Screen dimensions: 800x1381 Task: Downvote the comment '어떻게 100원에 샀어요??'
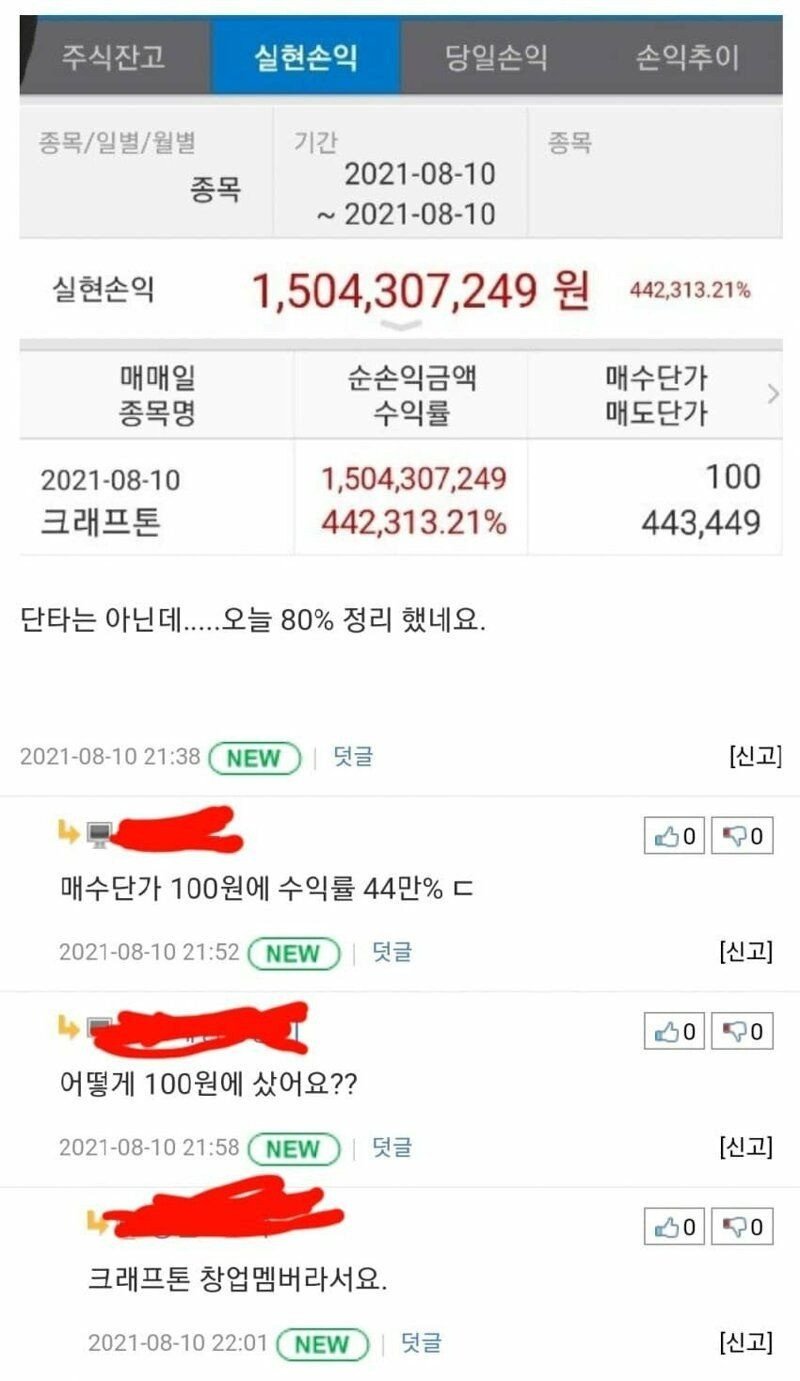click(742, 1031)
